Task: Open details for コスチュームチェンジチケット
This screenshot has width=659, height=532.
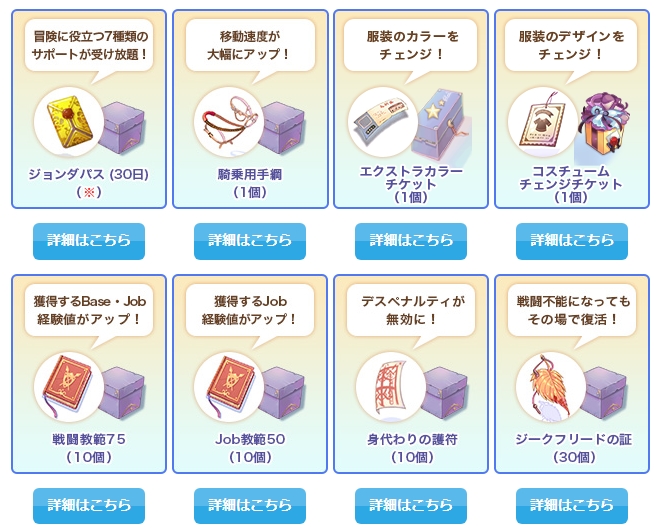Action: (572, 240)
